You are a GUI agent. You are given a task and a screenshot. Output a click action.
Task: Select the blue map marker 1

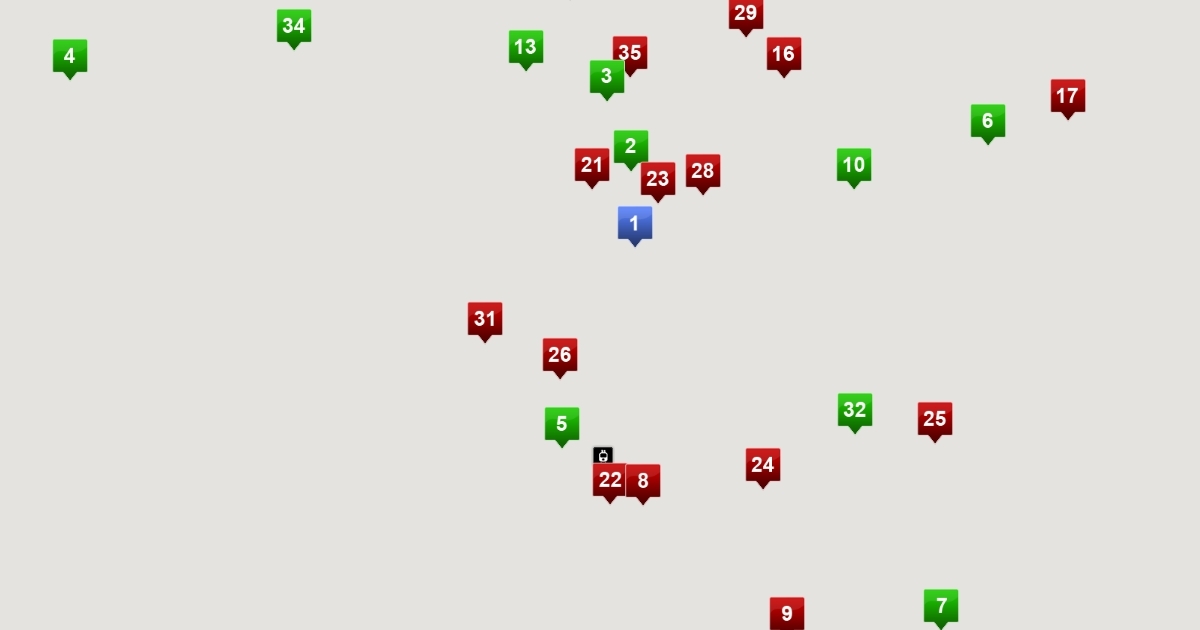(x=634, y=224)
